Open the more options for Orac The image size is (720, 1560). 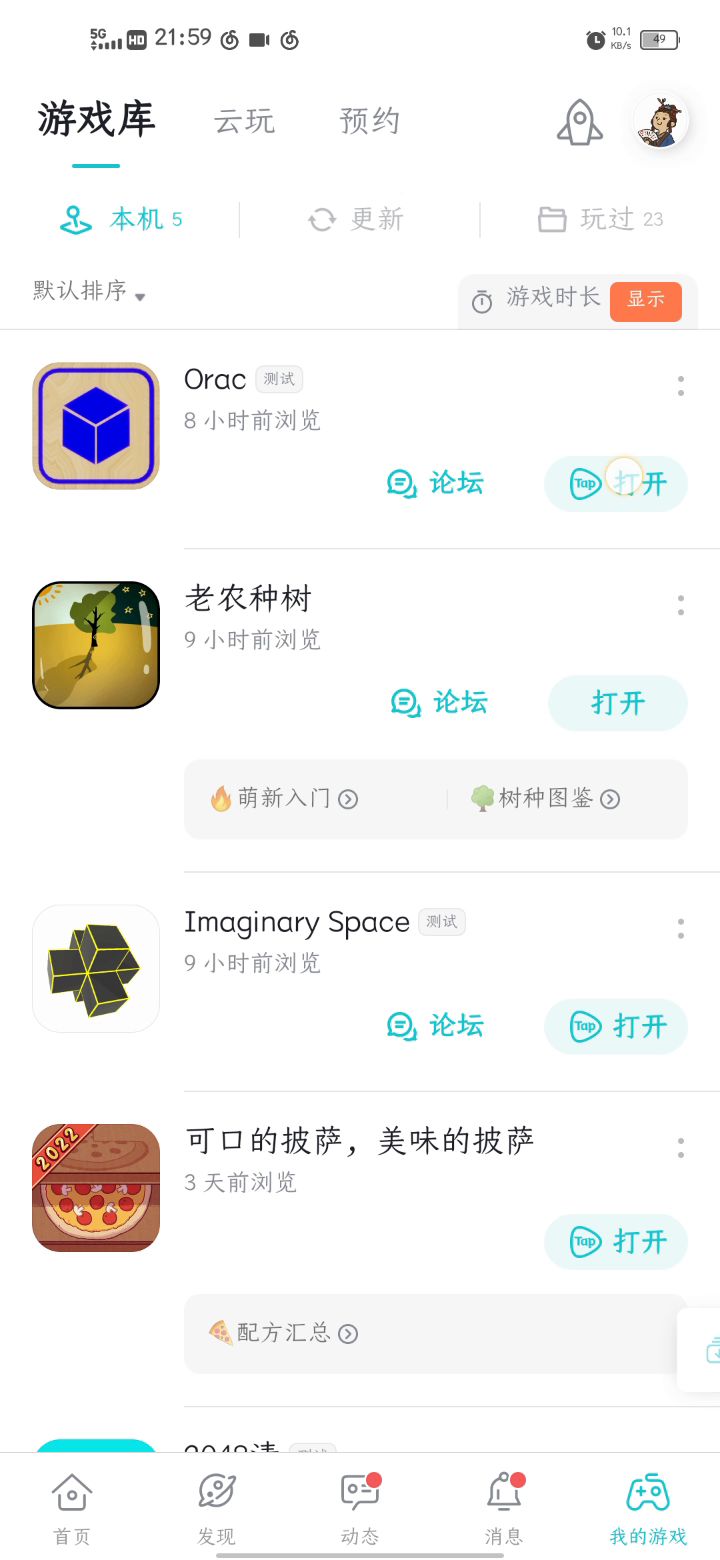pyautogui.click(x=681, y=386)
